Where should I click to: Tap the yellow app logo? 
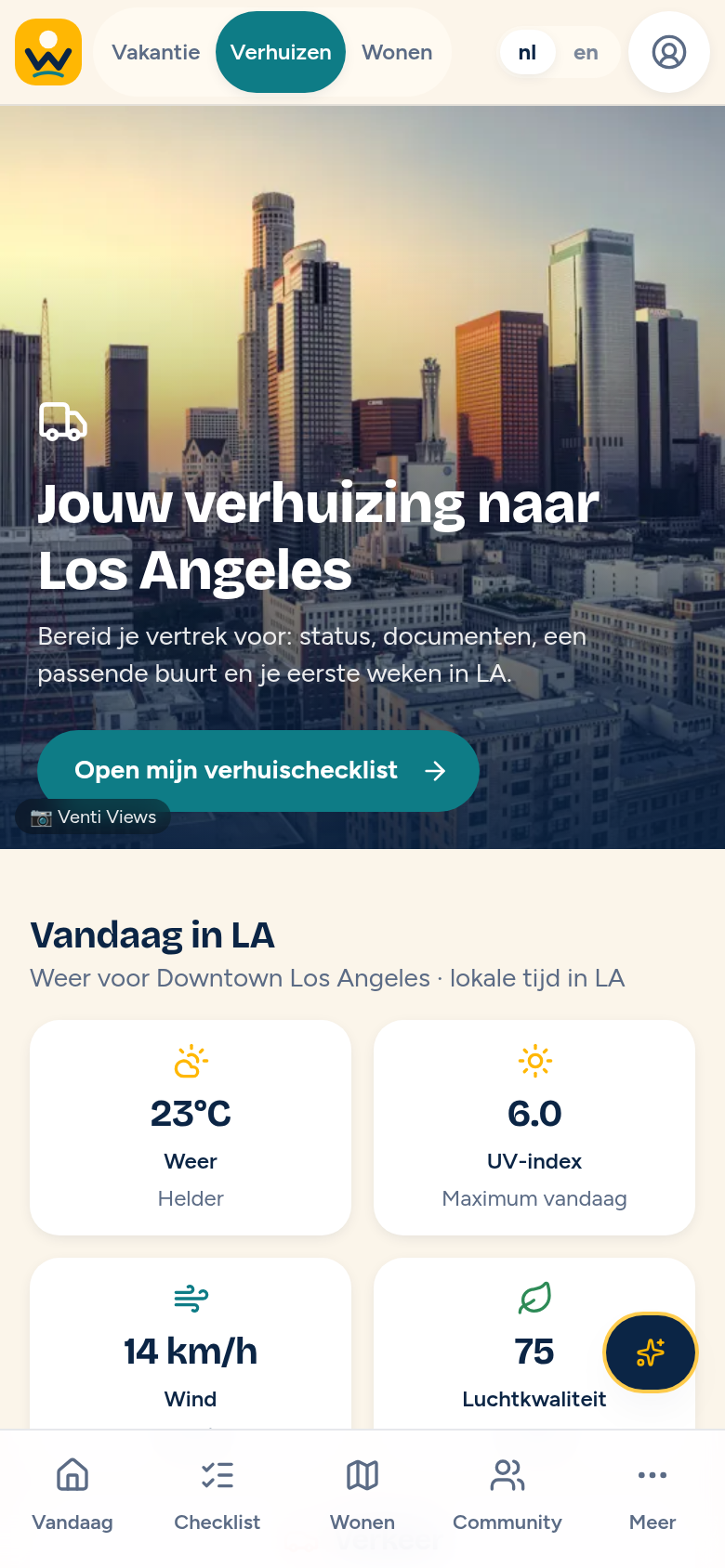coord(48,52)
